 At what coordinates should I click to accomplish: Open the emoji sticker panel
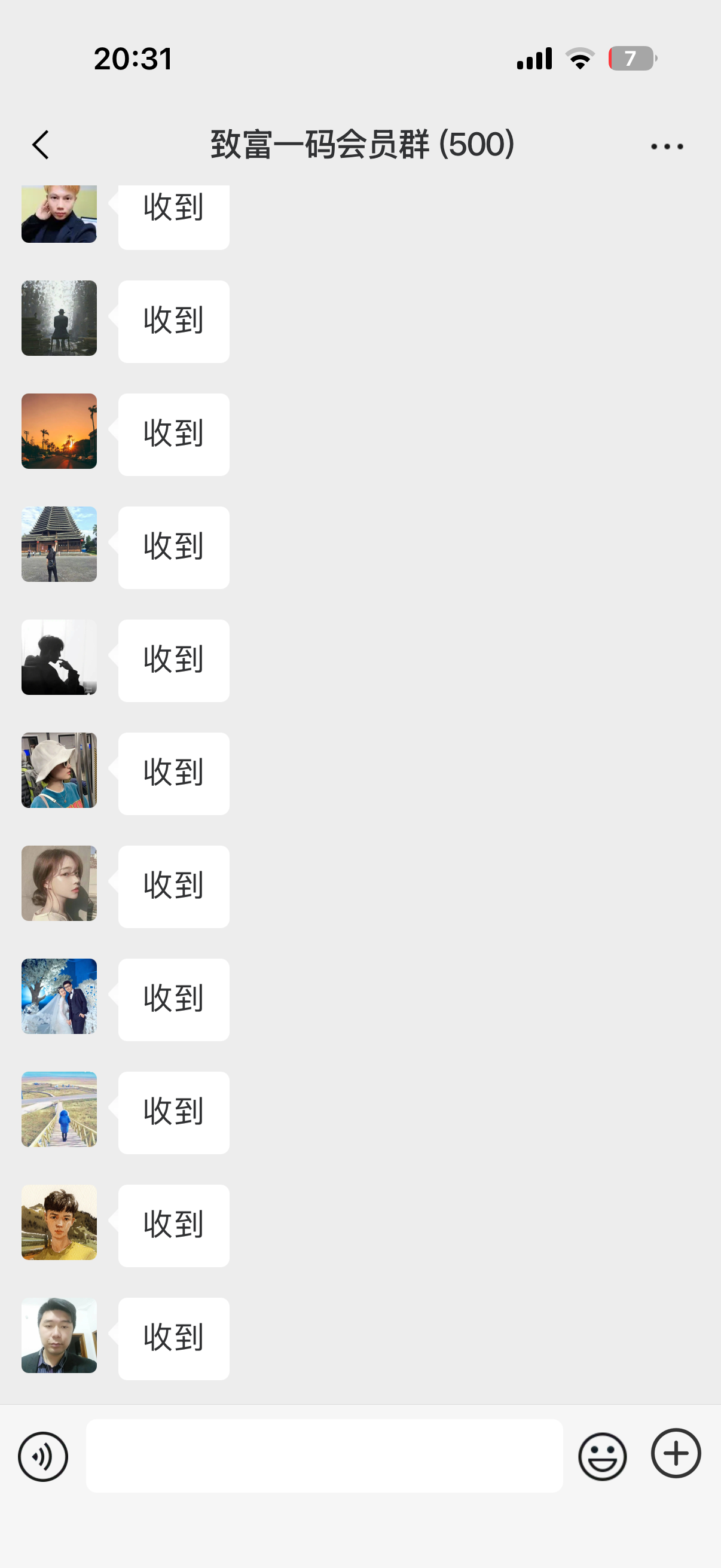click(603, 1457)
